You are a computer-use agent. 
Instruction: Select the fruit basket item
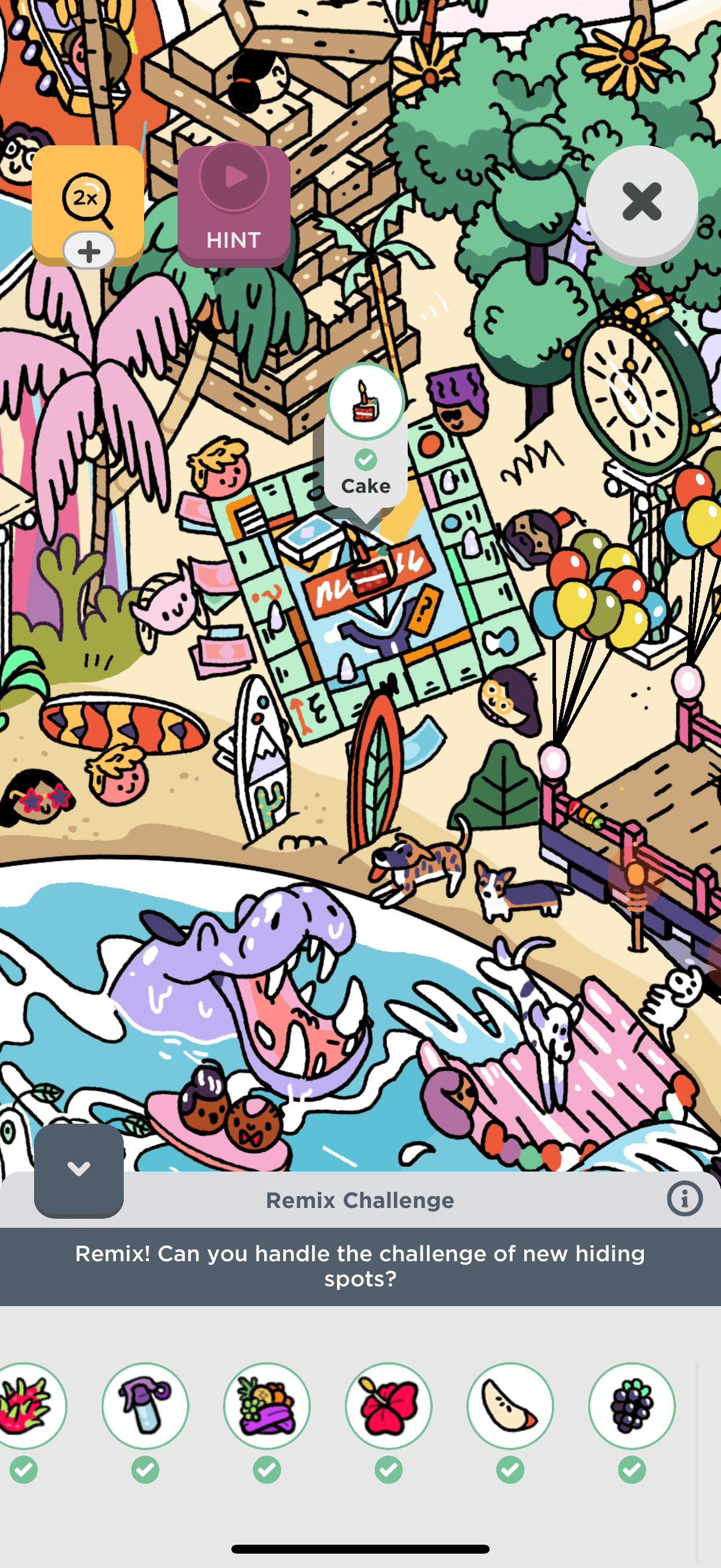(267, 1405)
